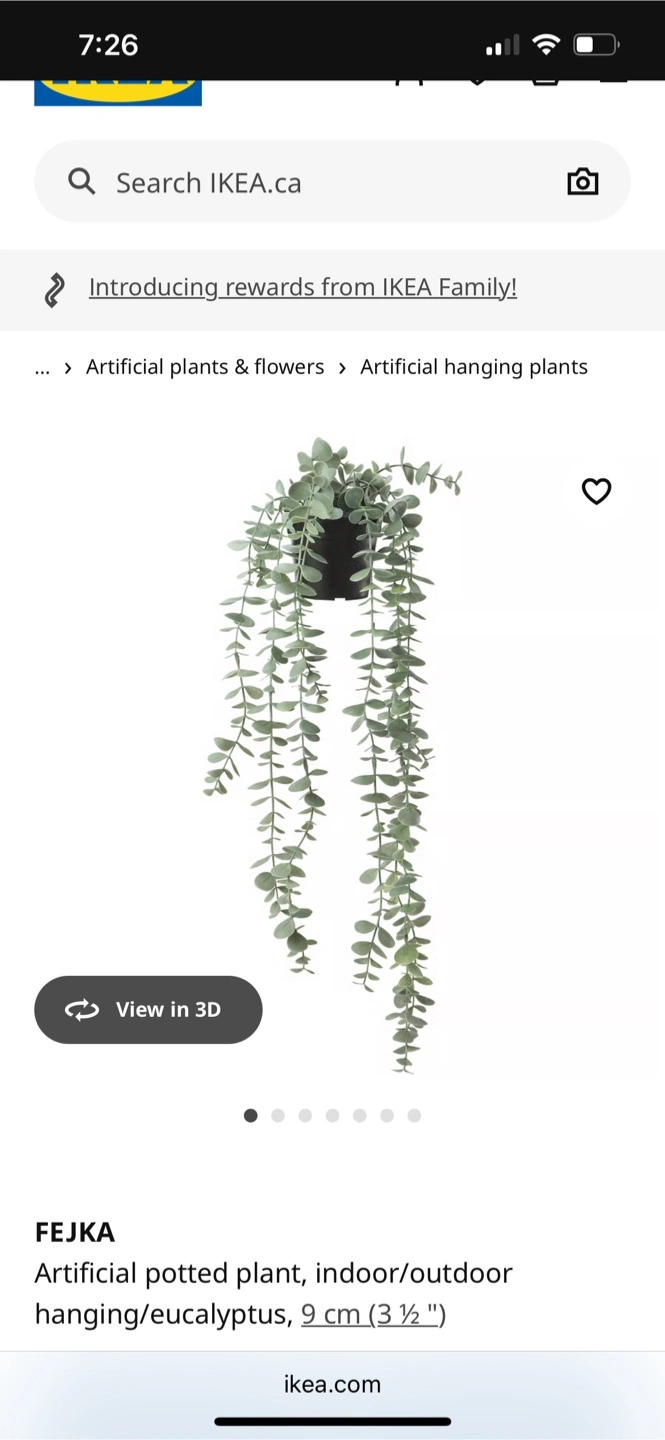This screenshot has height=1440, width=665.
Task: Go to Artificial plants & flowers breadcrumb
Action: tap(205, 367)
